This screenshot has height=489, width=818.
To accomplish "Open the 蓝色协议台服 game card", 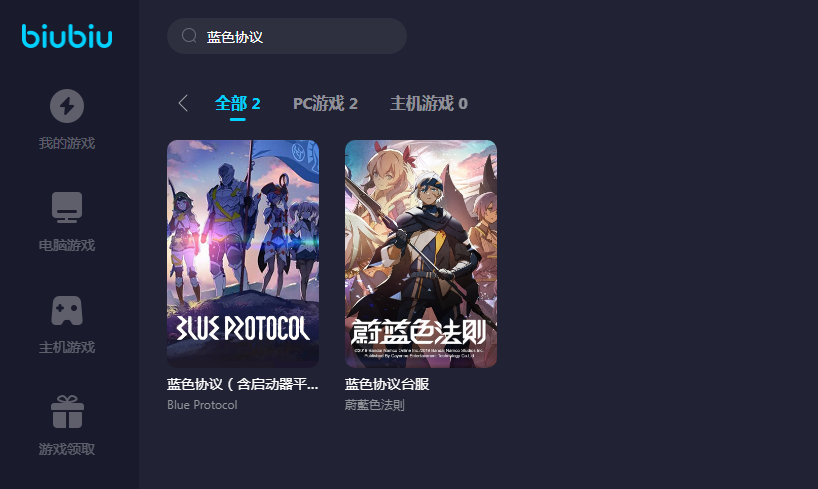I will [x=421, y=254].
